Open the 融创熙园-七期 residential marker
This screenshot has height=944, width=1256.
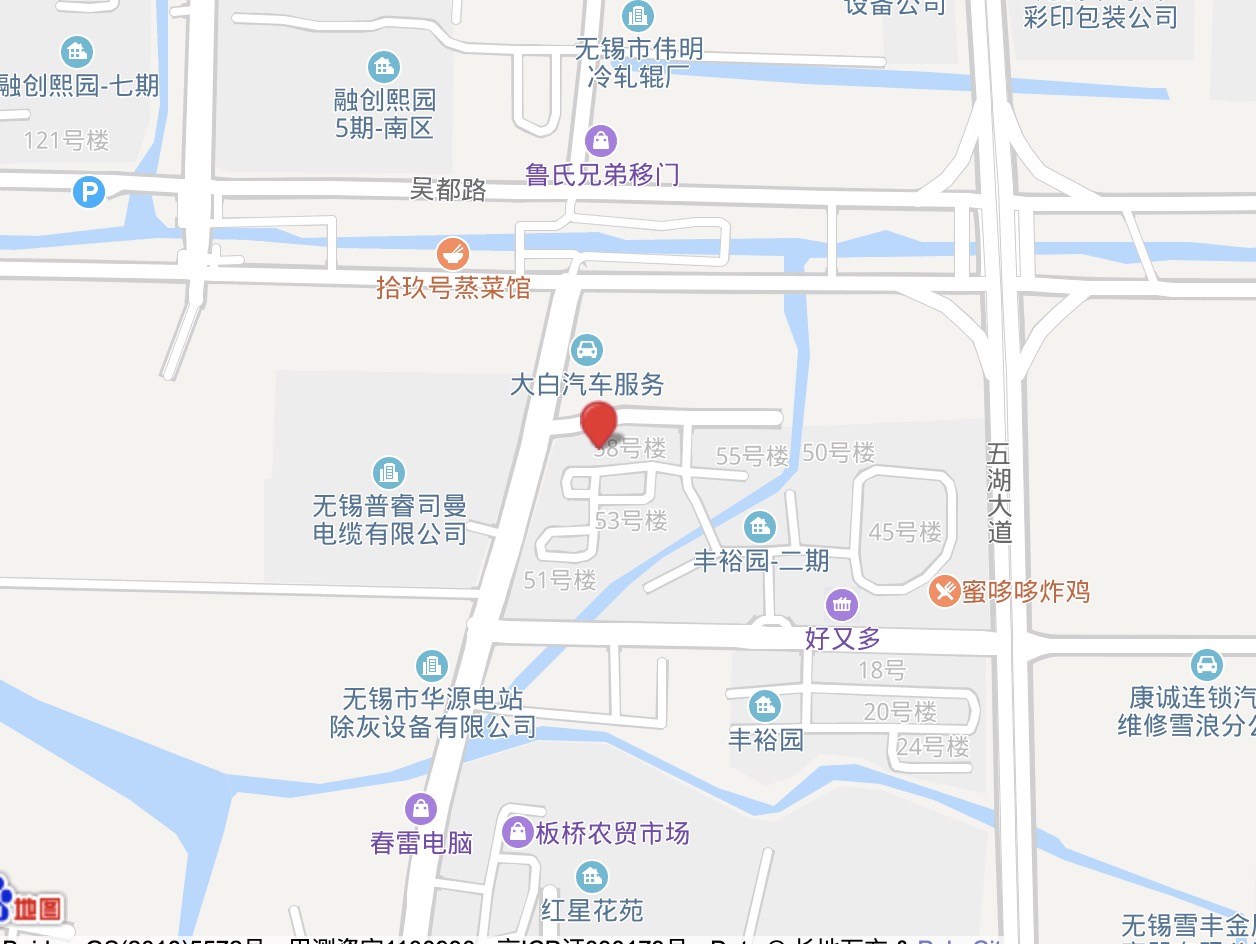76,51
